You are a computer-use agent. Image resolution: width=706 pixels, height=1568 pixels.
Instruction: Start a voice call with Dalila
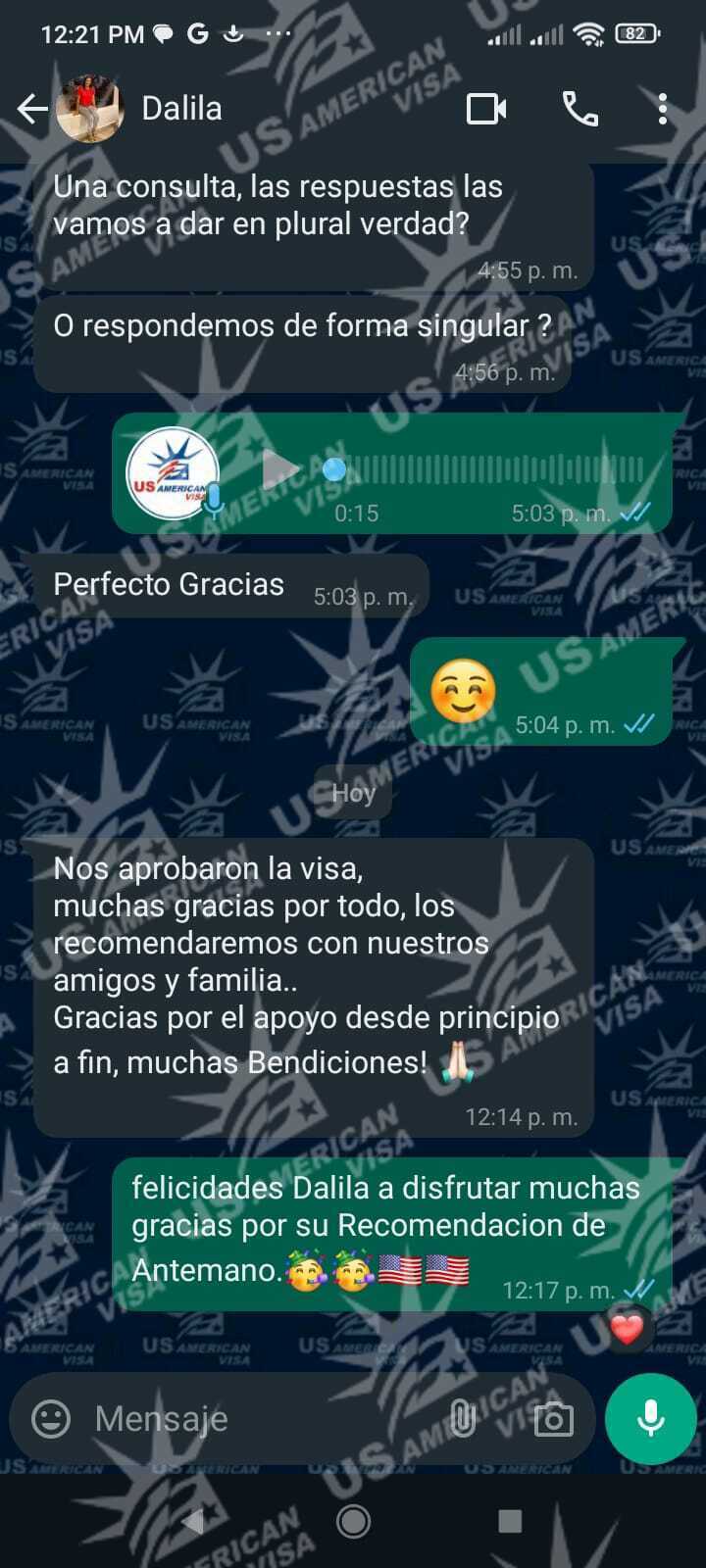point(580,109)
